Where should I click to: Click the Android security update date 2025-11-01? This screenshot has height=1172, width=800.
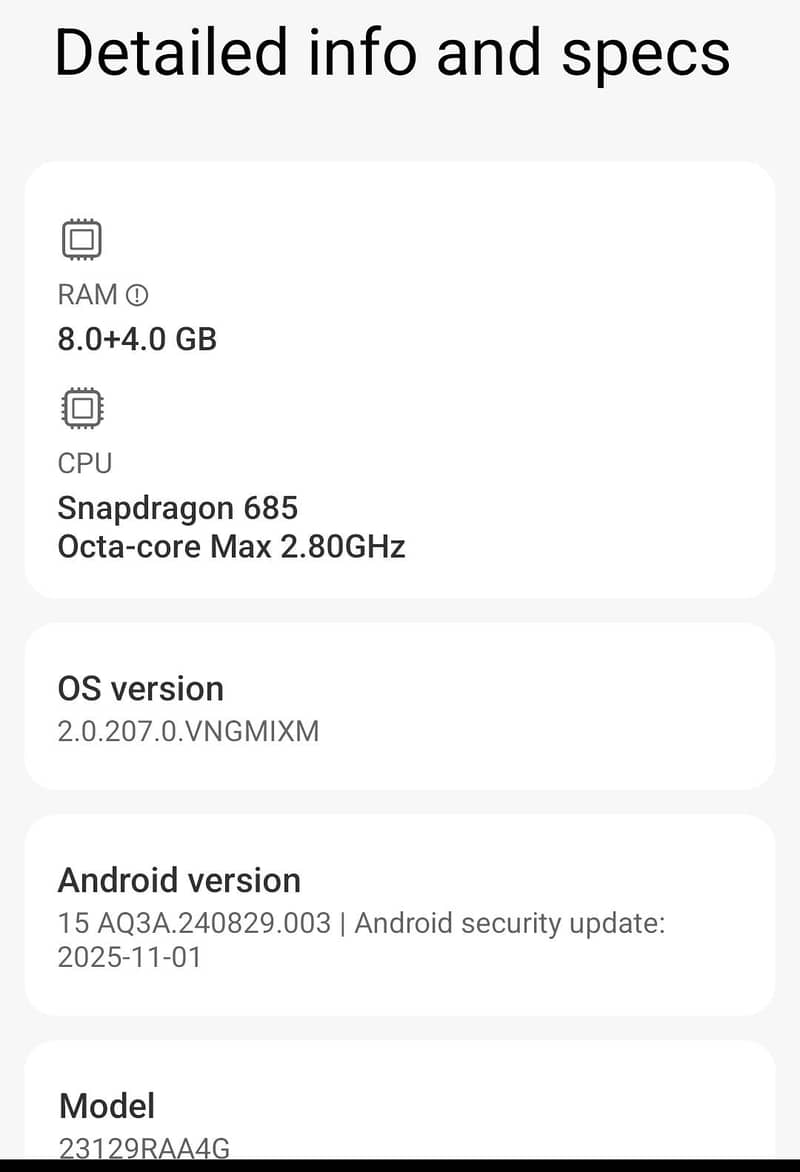tap(131, 957)
